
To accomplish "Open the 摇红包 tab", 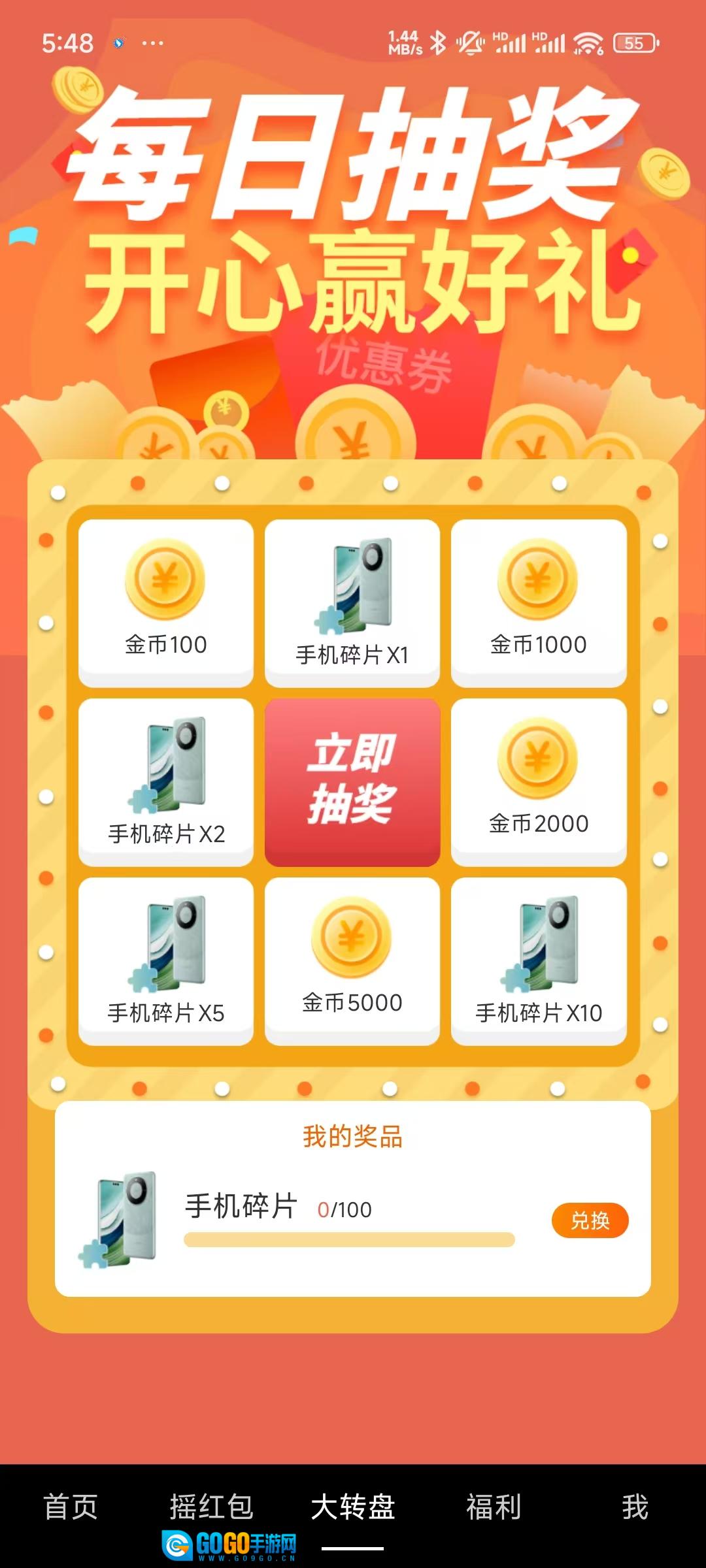I will pyautogui.click(x=211, y=1507).
